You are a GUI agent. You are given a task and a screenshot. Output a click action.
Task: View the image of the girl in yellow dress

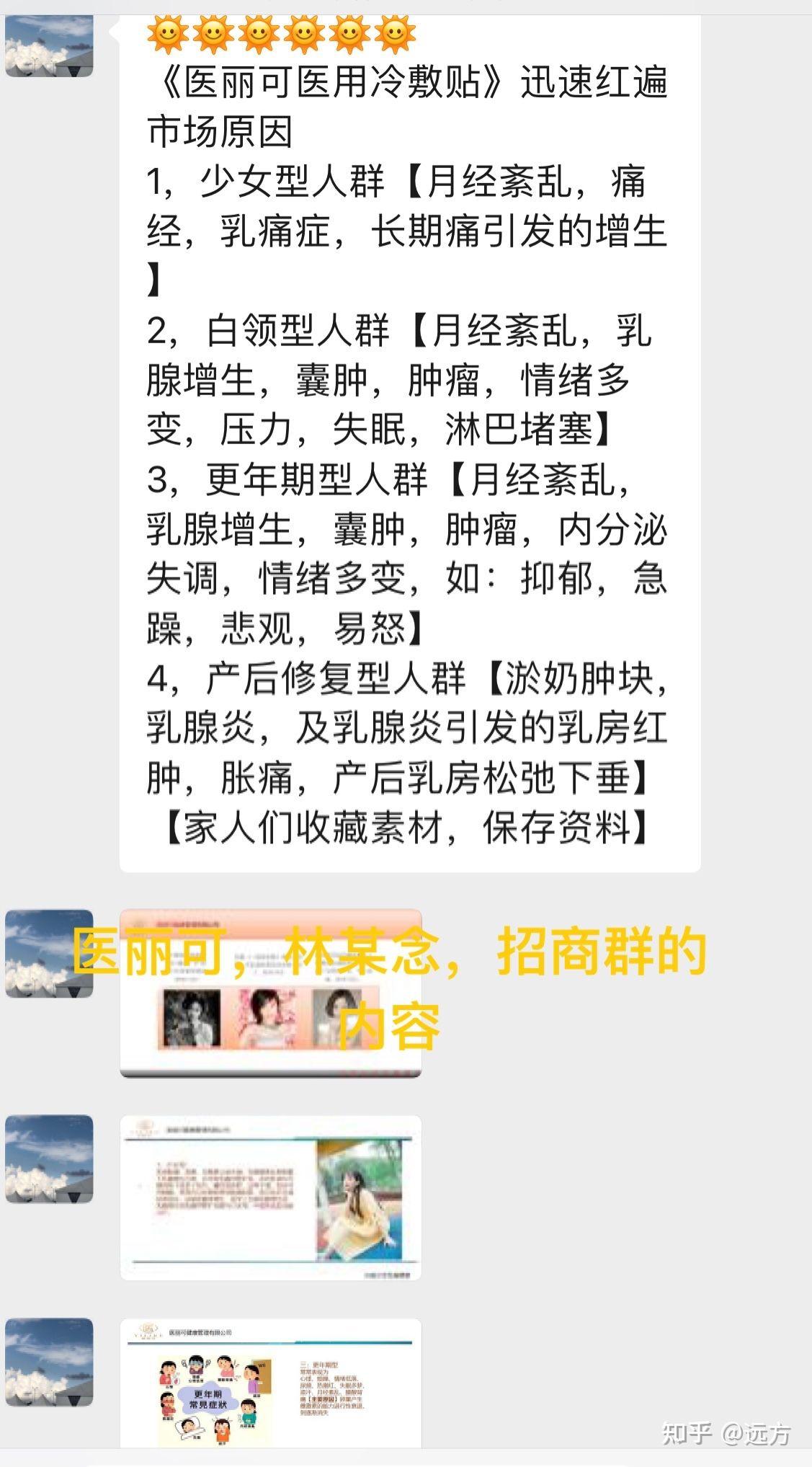point(270,1197)
